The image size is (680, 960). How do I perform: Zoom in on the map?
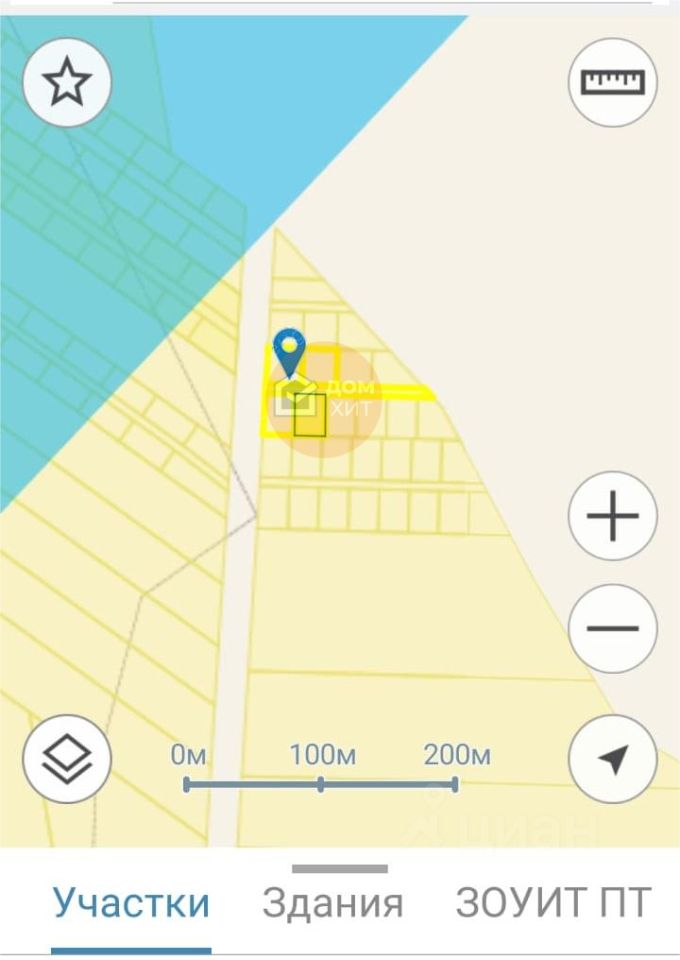[x=612, y=517]
